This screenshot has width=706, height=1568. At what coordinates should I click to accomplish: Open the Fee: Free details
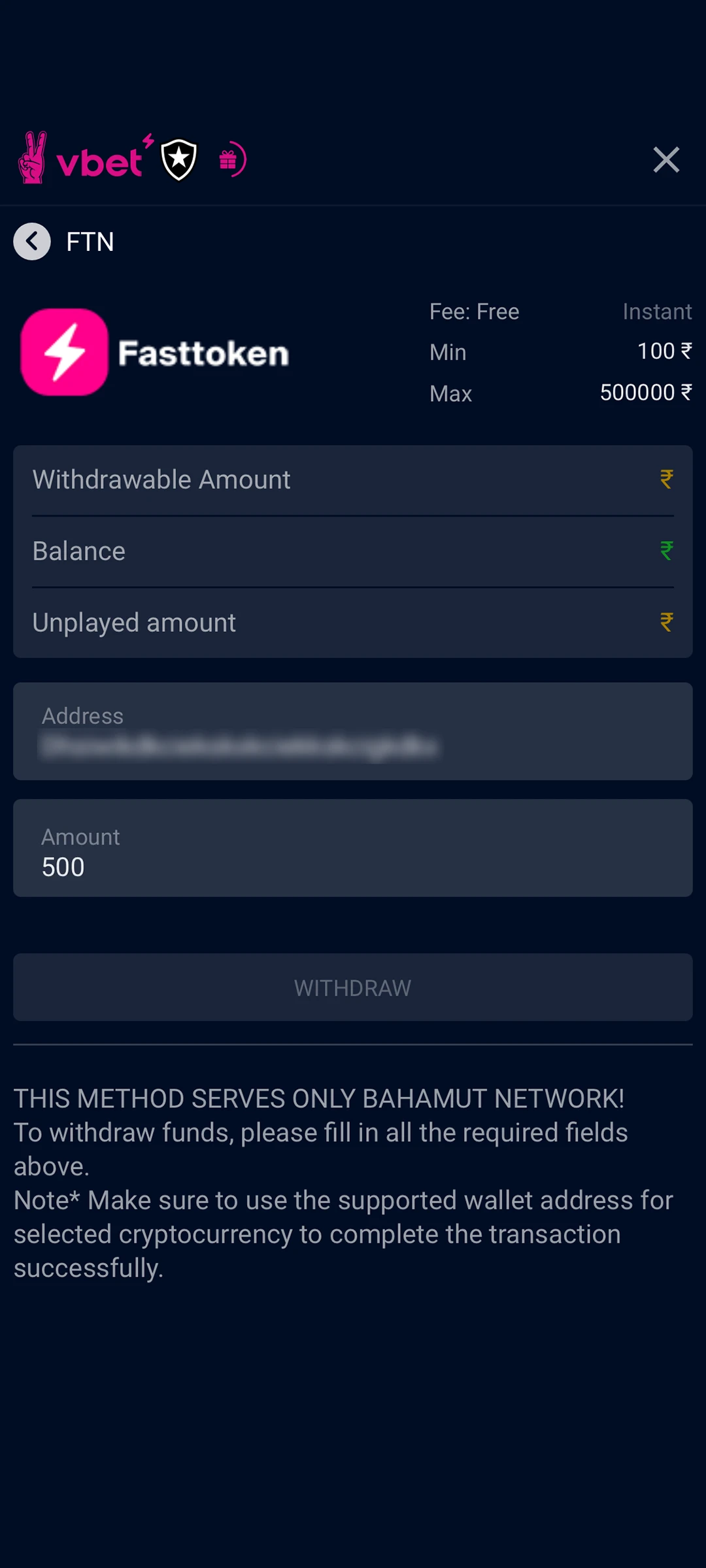point(474,311)
